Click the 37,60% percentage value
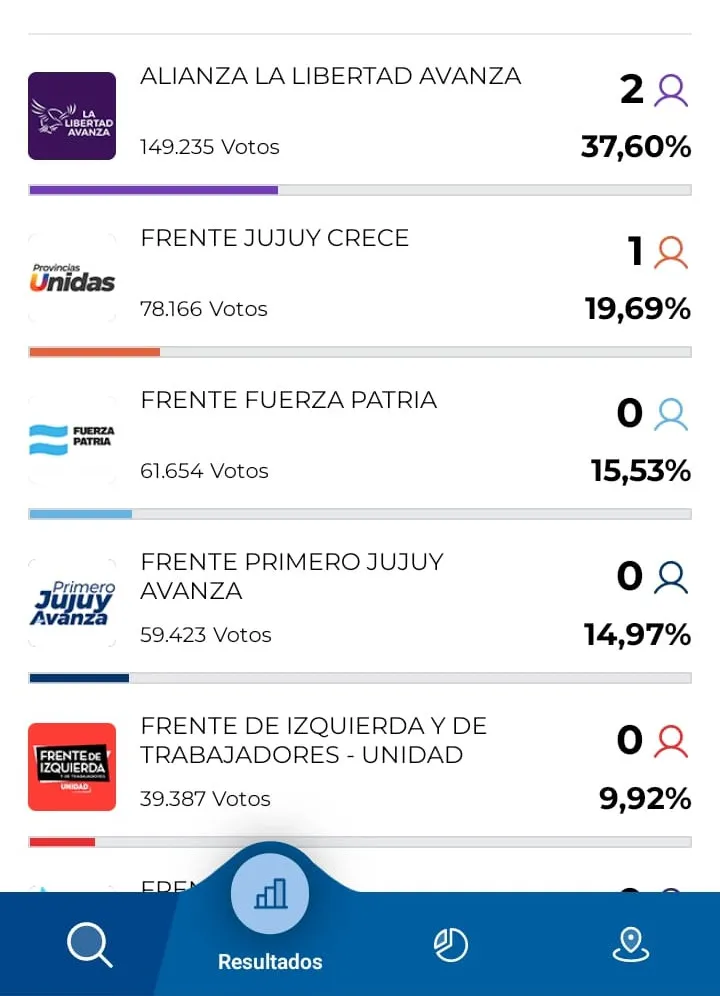720x996 pixels. pos(636,147)
